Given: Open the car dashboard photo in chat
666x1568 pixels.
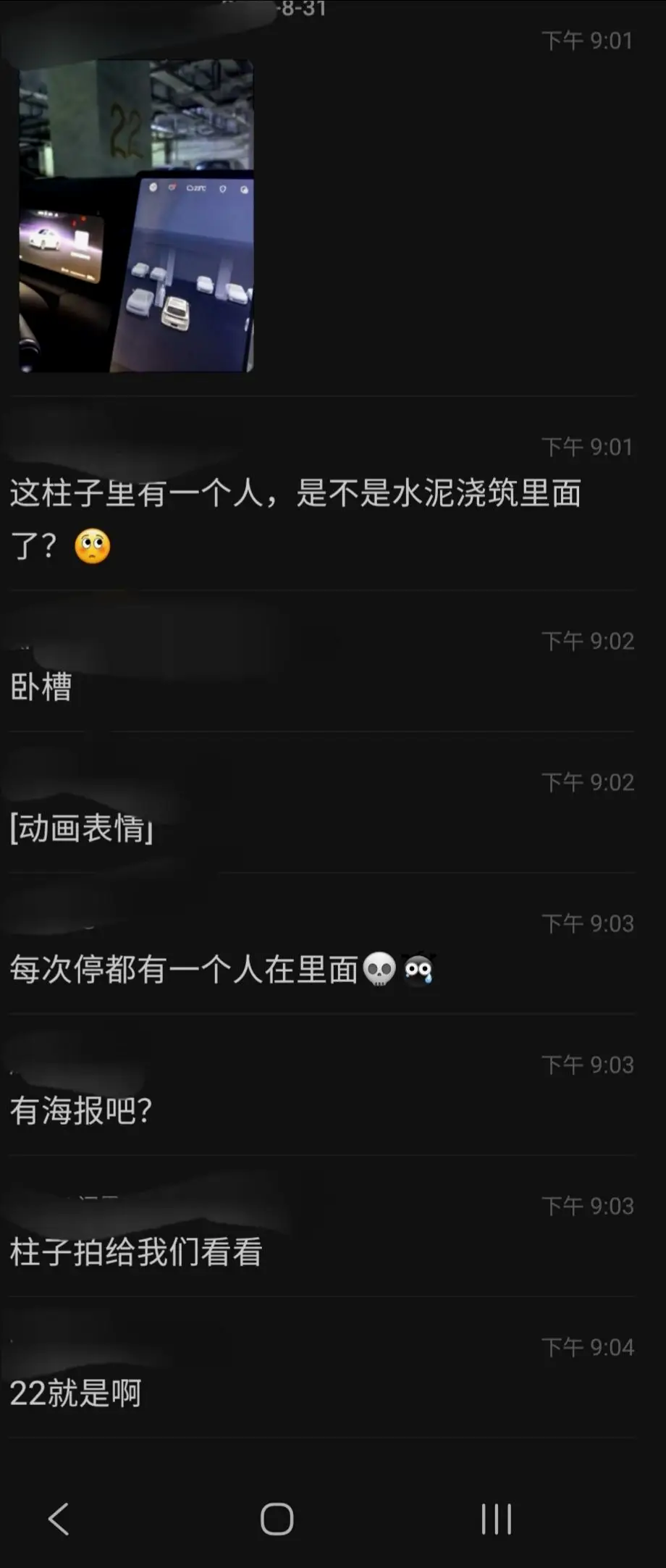Looking at the screenshot, I should coord(136,216).
